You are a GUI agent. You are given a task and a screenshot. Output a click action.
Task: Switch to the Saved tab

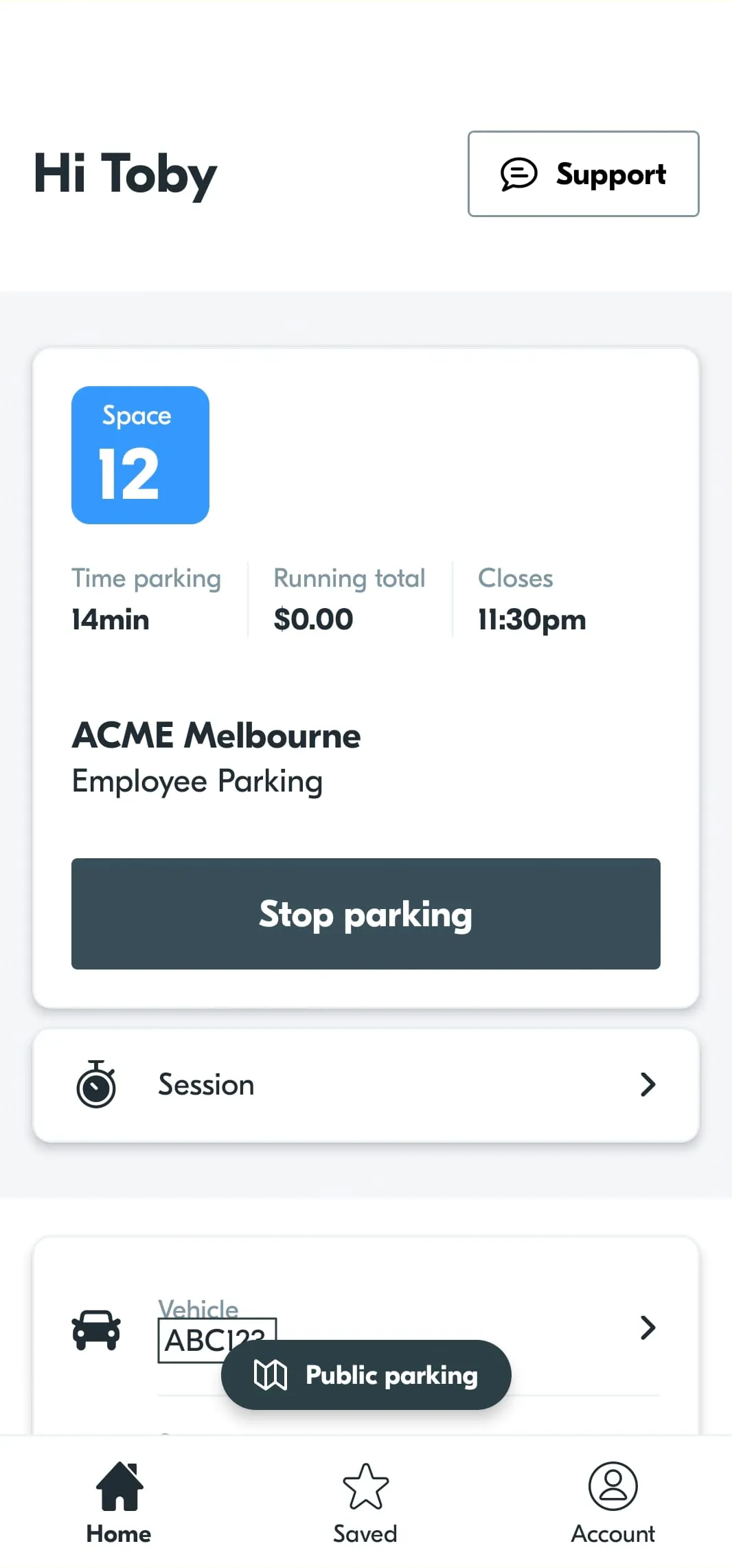365,1501
